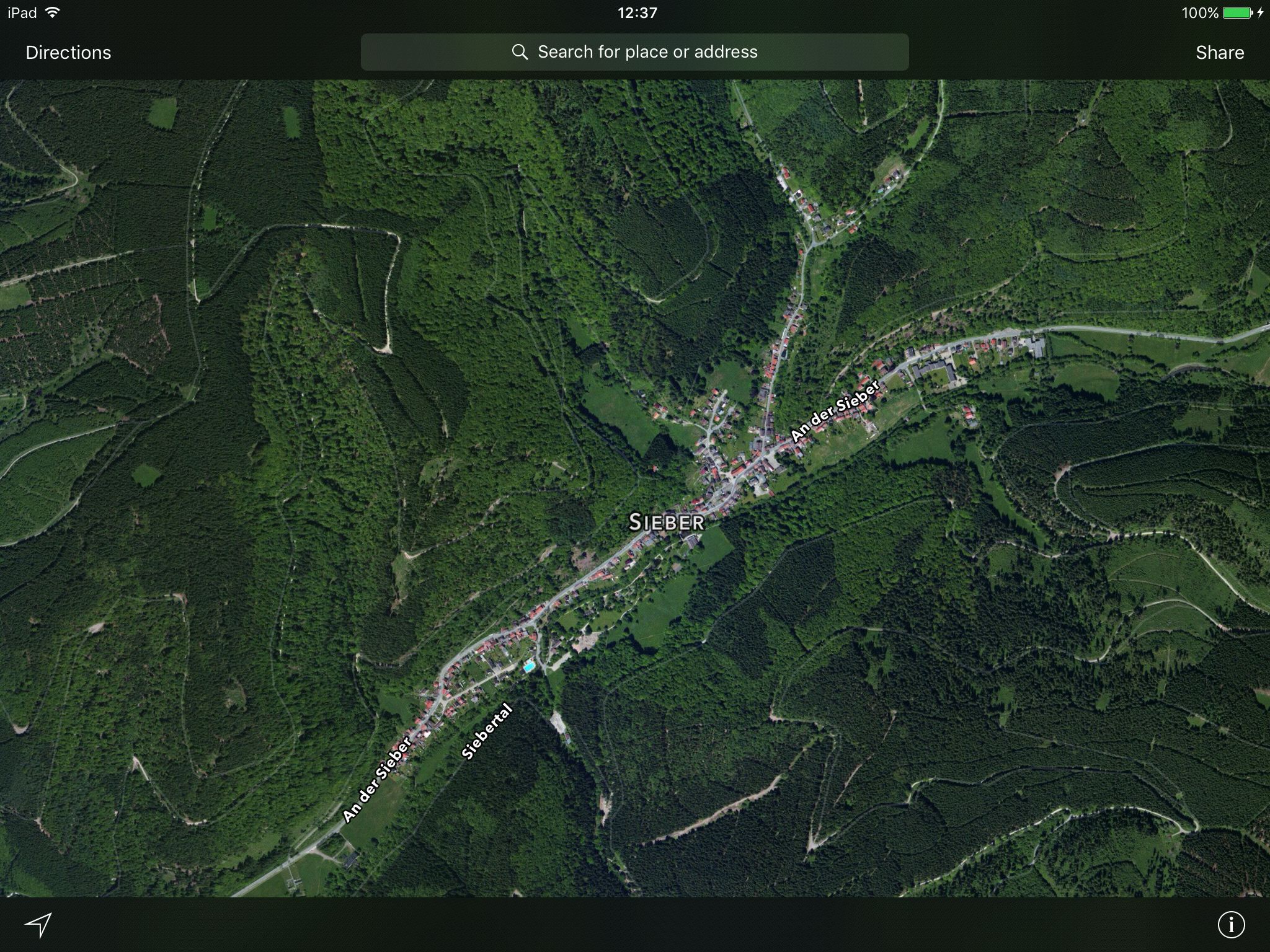Tap the search for place or address field

tap(634, 52)
